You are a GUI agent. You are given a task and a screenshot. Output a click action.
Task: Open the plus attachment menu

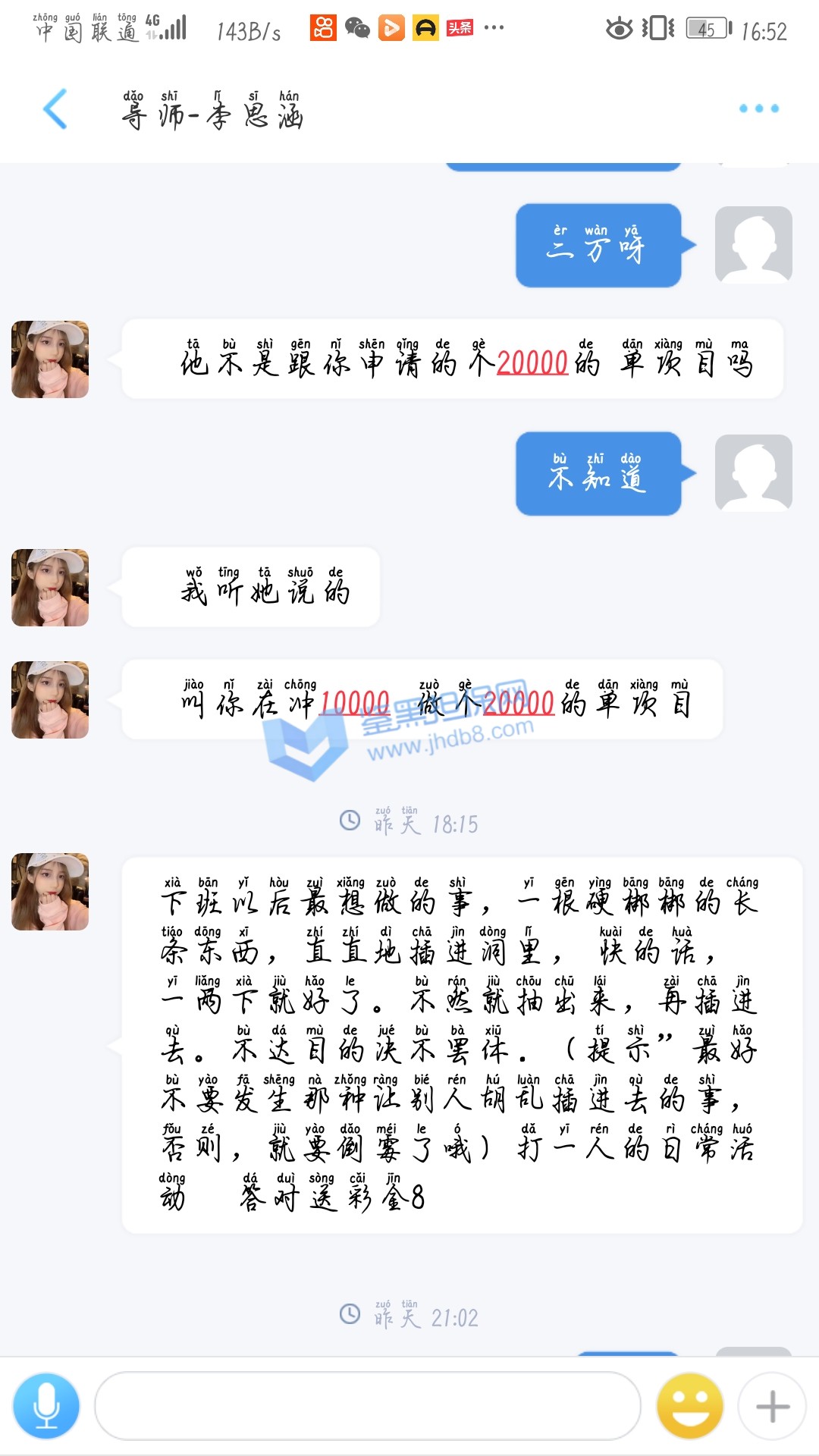[x=773, y=1406]
